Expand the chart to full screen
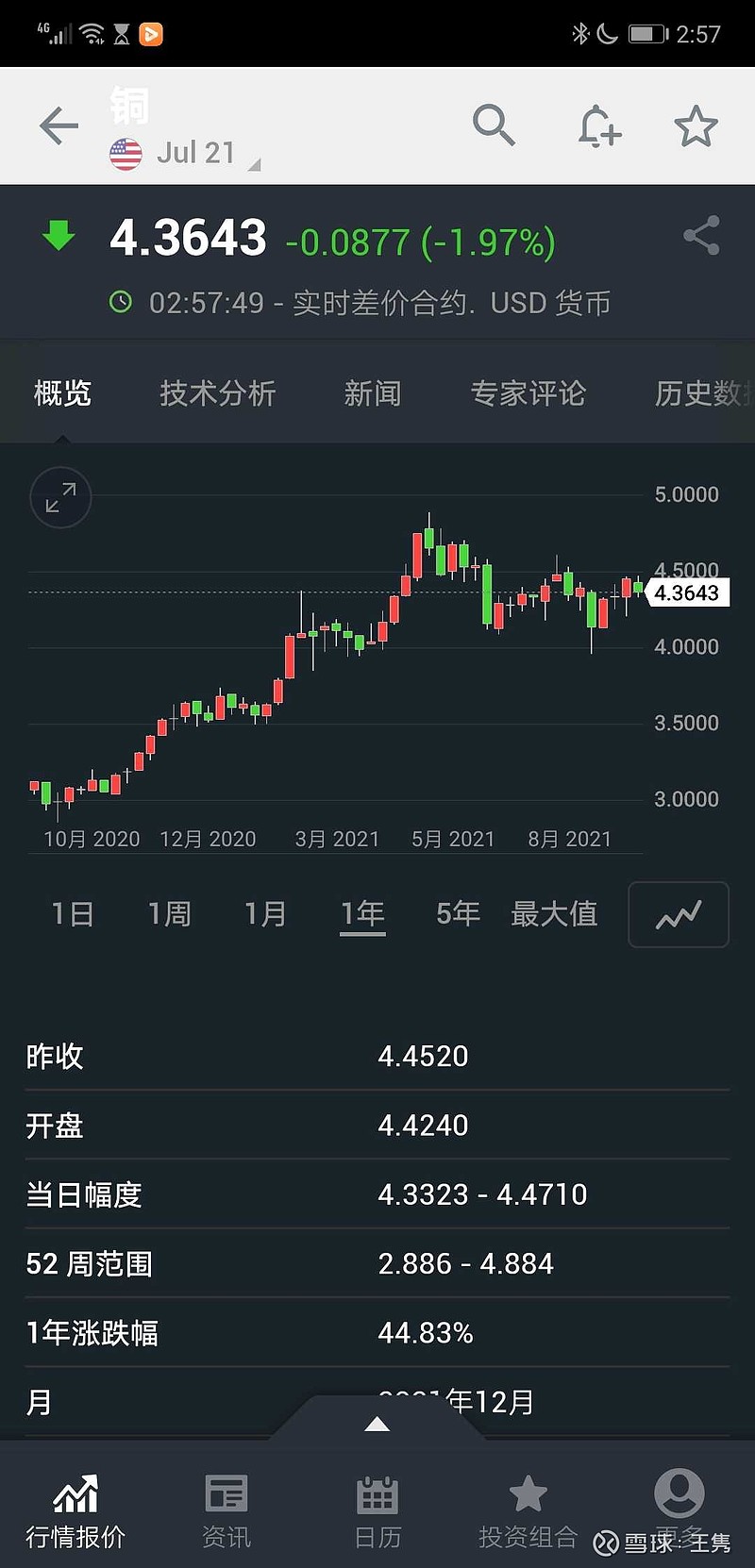 (60, 497)
